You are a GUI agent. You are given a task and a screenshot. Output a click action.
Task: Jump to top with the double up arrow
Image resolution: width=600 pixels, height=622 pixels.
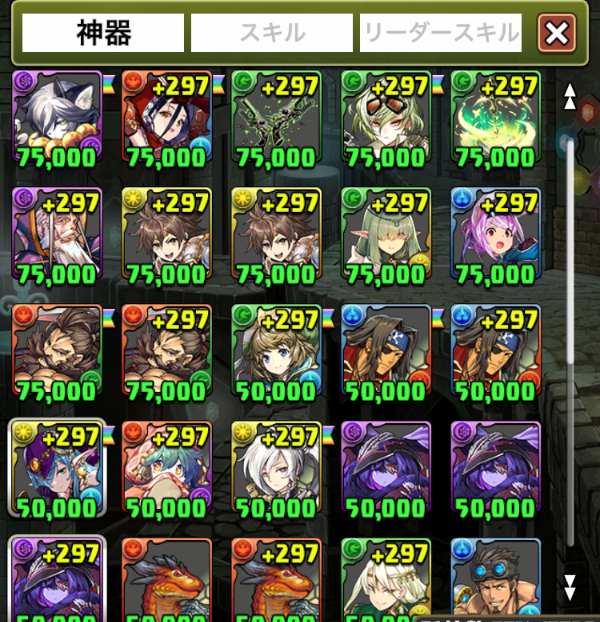click(570, 97)
